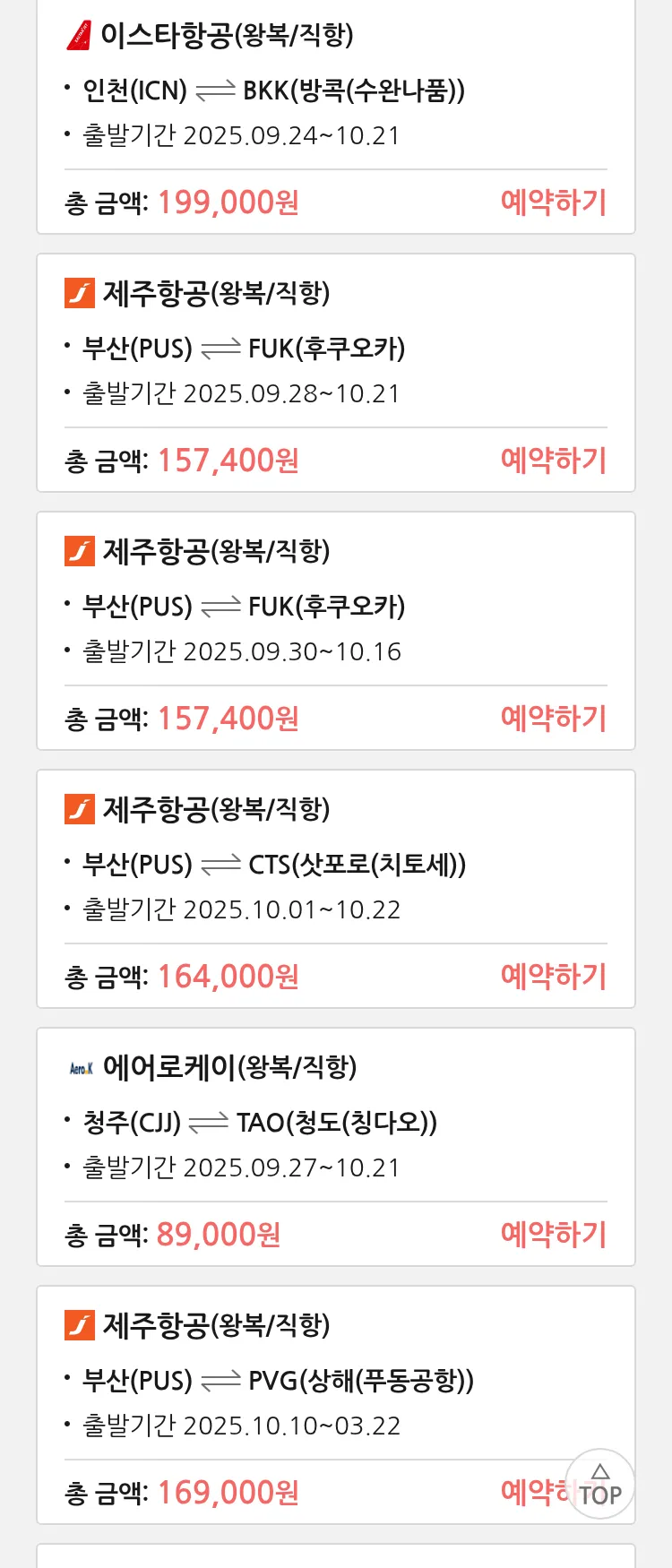Tap 예약하기 for 부산–상해(푸동공항) 169,000원
The width and height of the screenshot is (672, 1568).
533,1493
